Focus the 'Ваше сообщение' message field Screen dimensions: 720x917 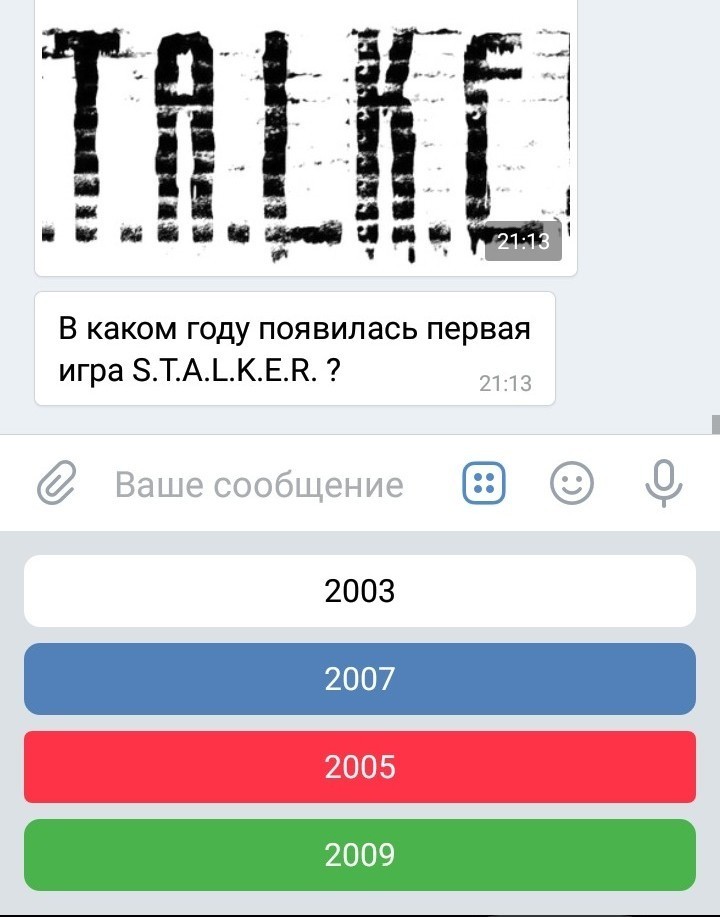259,486
